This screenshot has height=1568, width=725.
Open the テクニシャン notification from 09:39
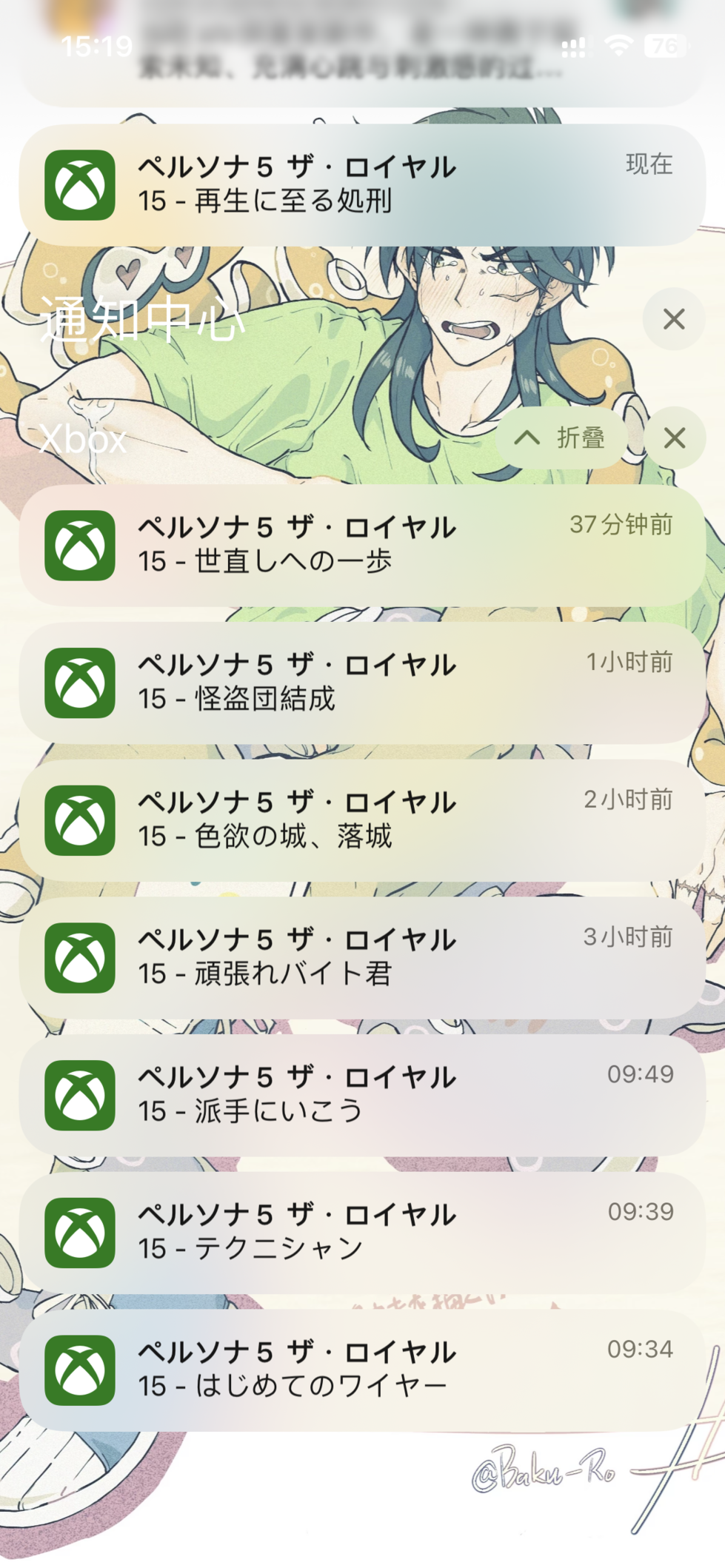coord(361,1233)
